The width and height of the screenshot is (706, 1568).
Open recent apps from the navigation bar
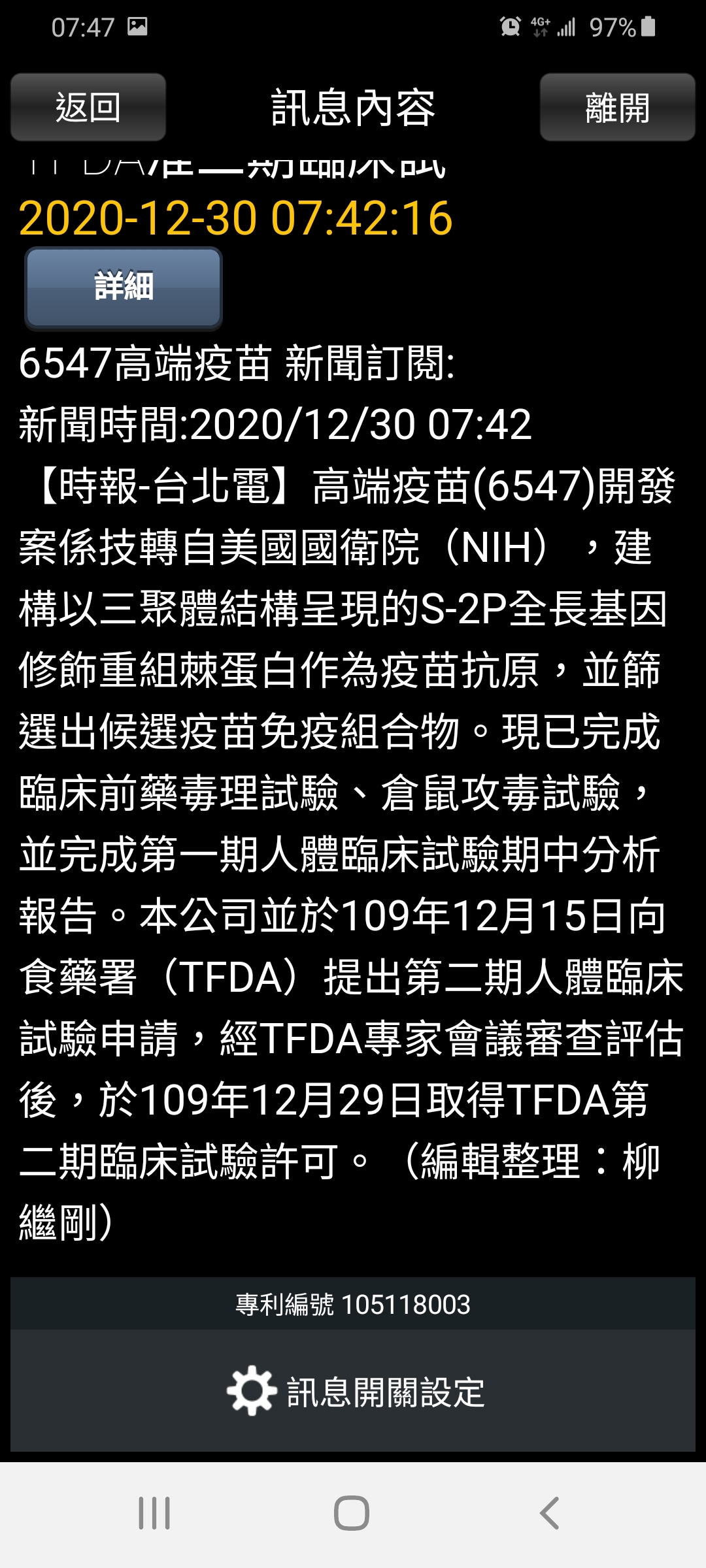[x=154, y=1513]
